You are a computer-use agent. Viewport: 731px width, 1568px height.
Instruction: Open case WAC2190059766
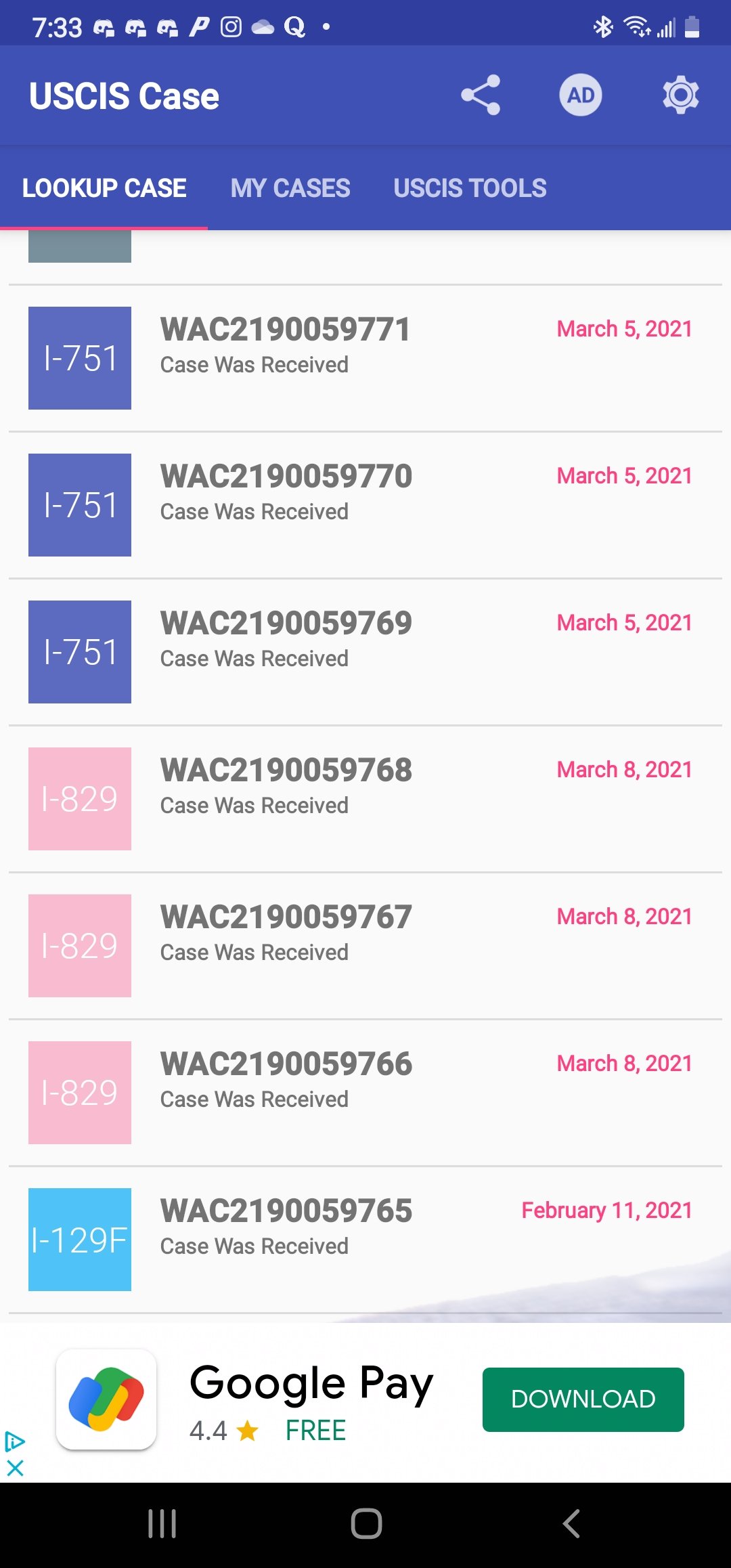[x=365, y=1093]
